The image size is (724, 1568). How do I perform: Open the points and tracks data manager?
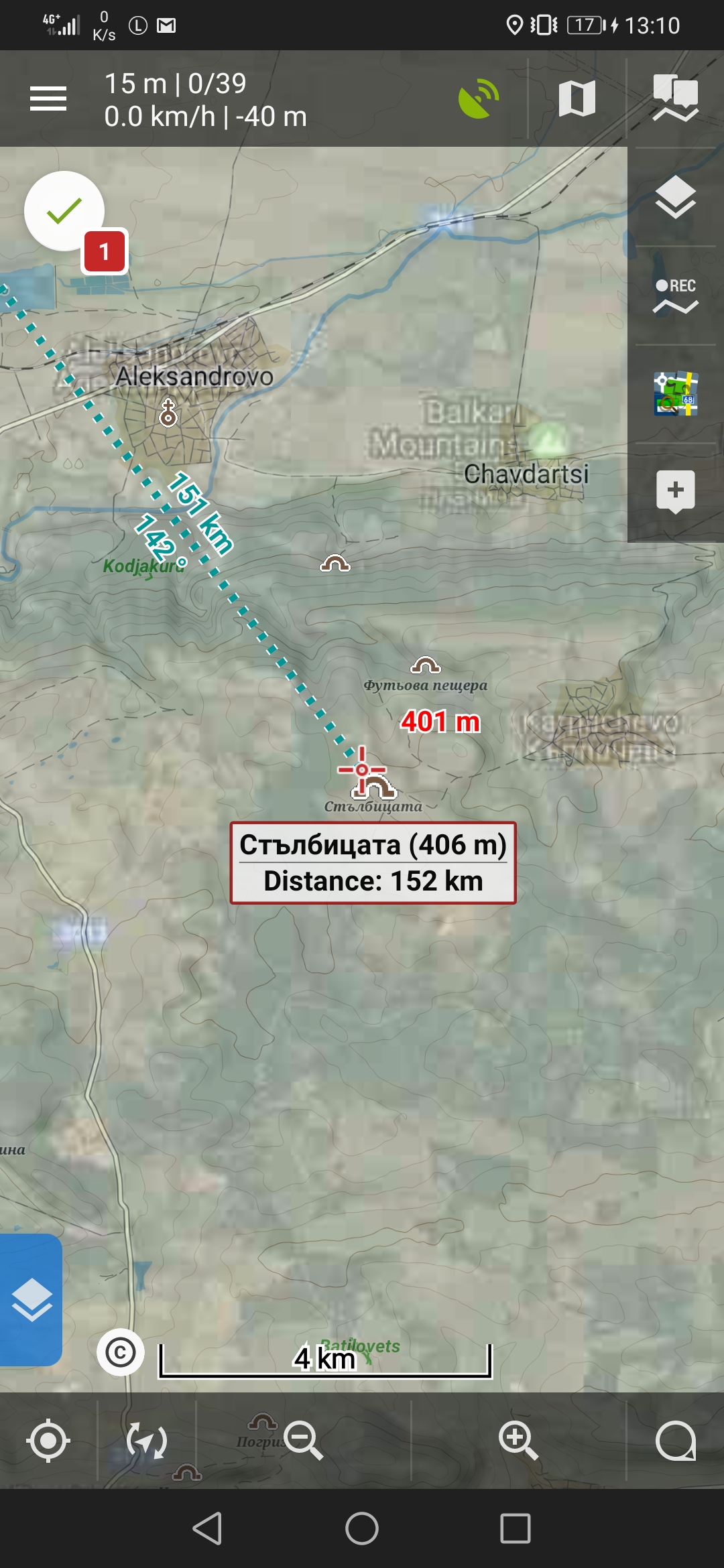[676, 99]
